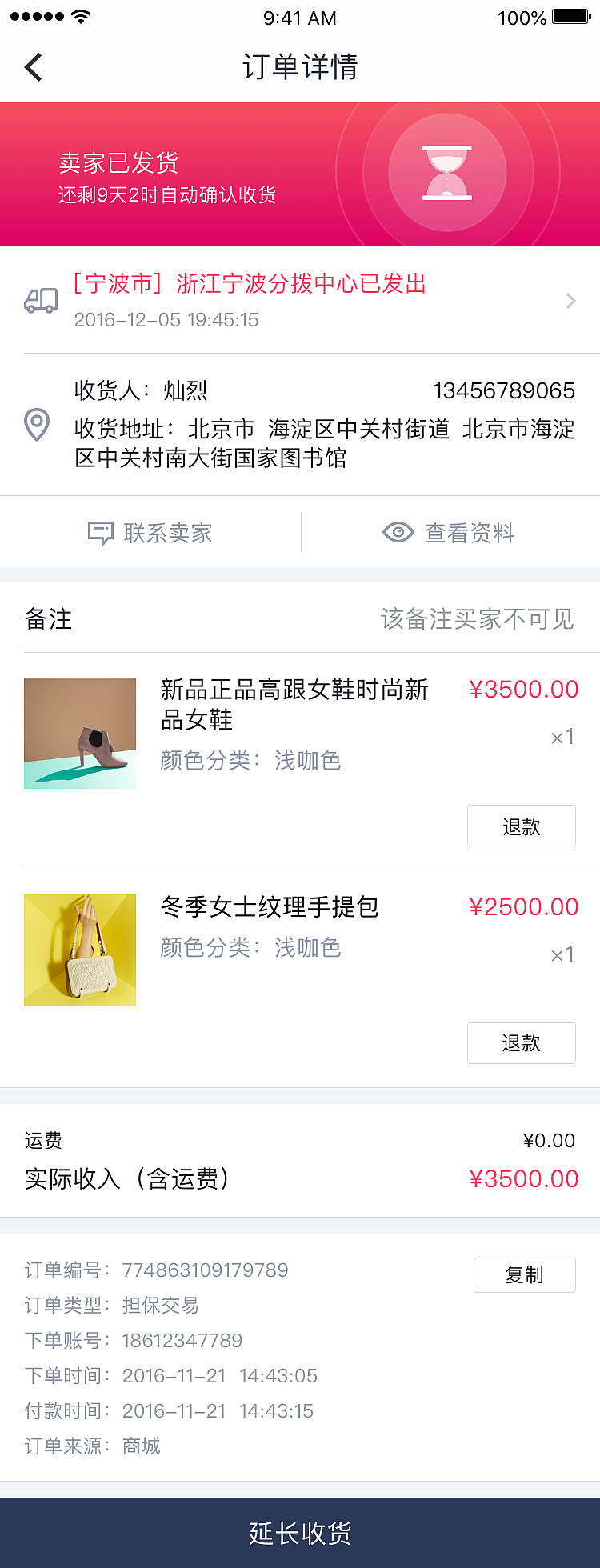Screen dimensions: 600x1568
Task: Request a refund on the high heels item
Action: (521, 826)
